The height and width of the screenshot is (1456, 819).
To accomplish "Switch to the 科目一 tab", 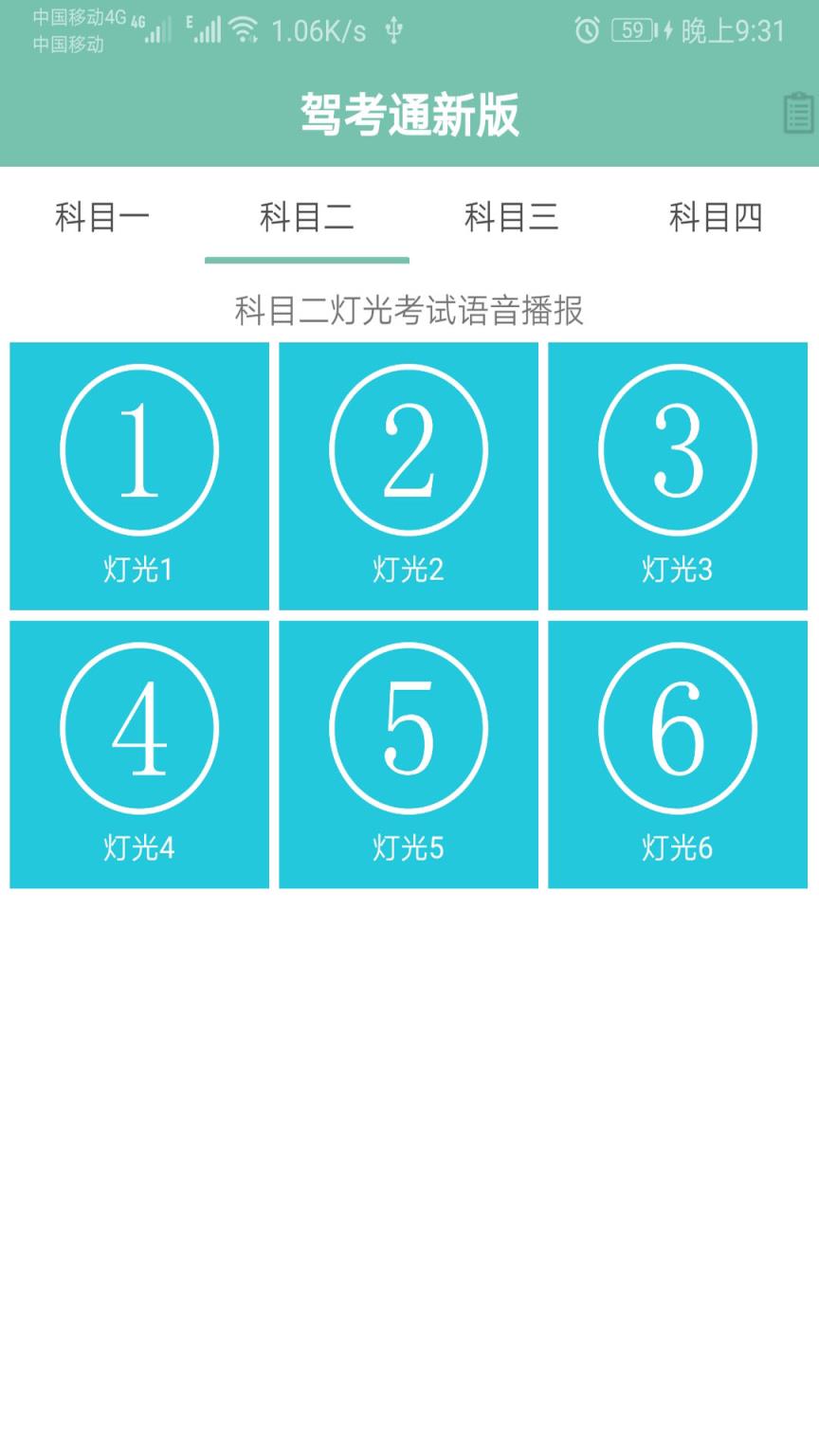I will click(102, 217).
